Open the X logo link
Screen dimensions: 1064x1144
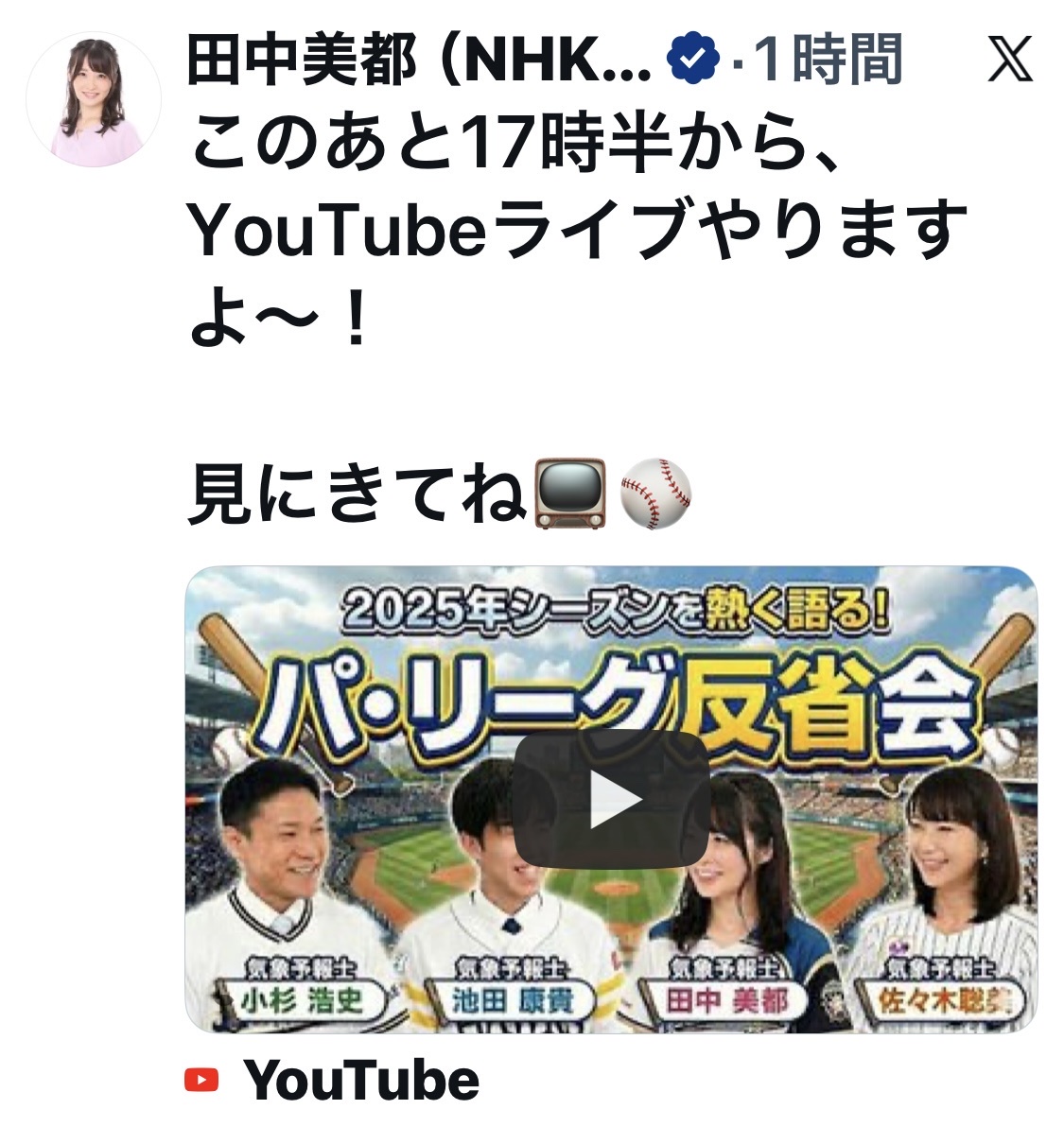coord(1009,61)
